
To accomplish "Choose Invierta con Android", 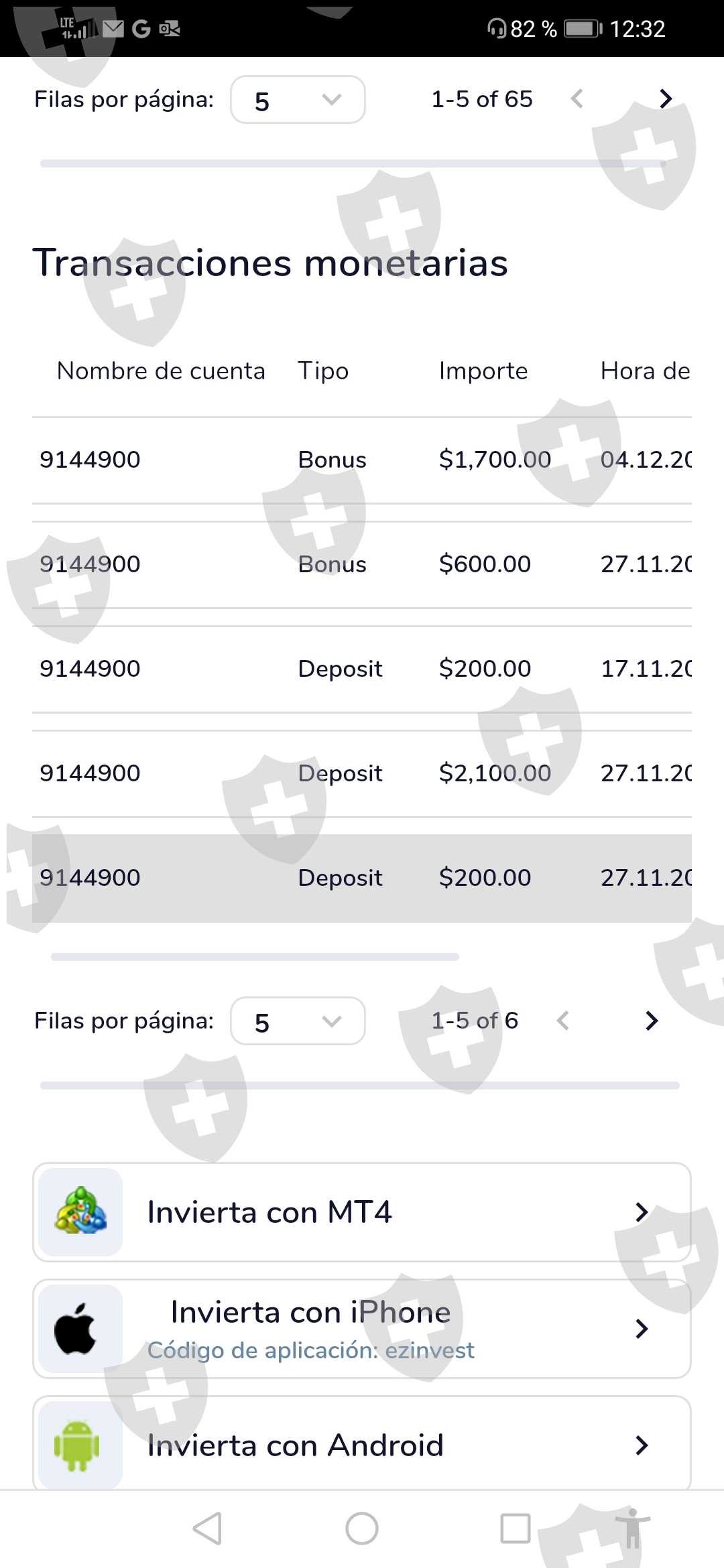I will pyautogui.click(x=362, y=1444).
